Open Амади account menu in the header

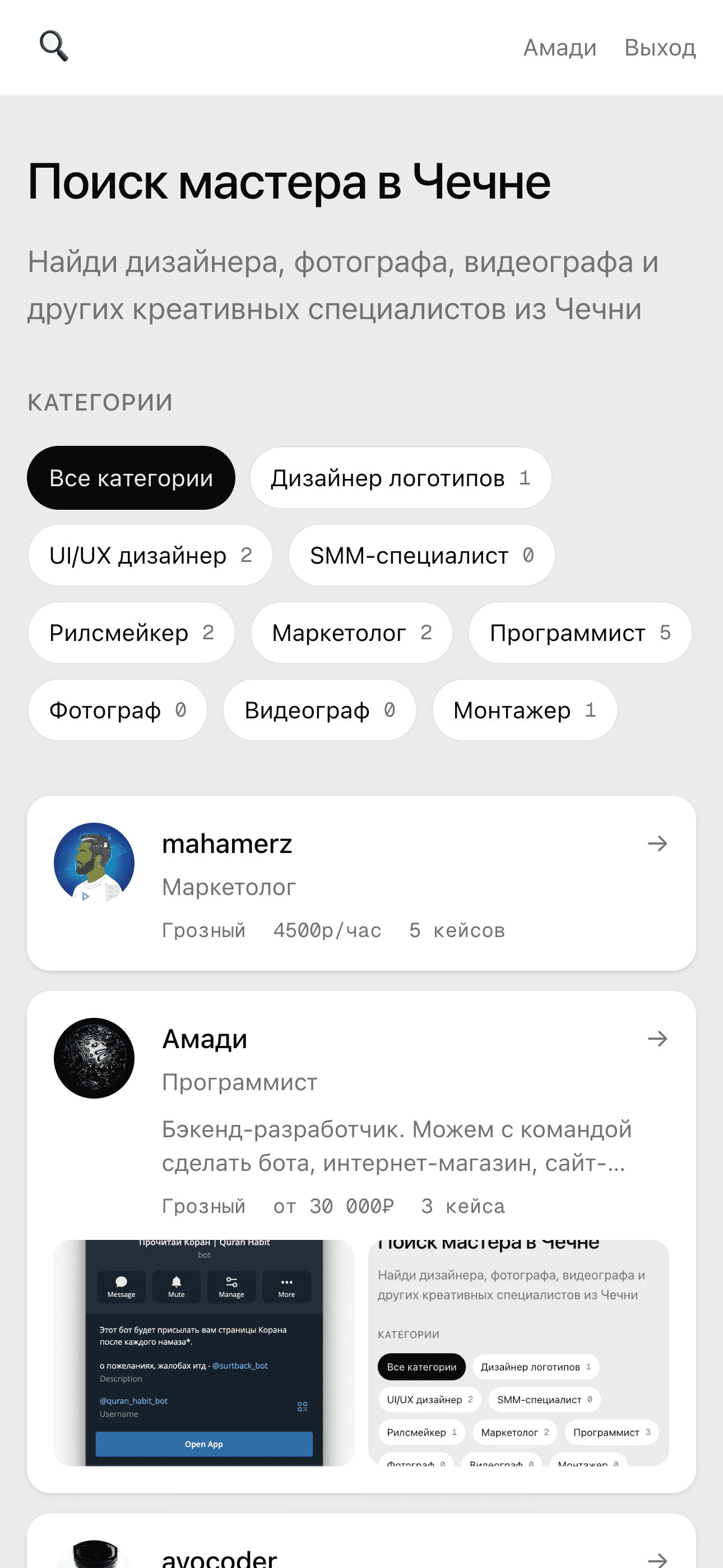[559, 48]
